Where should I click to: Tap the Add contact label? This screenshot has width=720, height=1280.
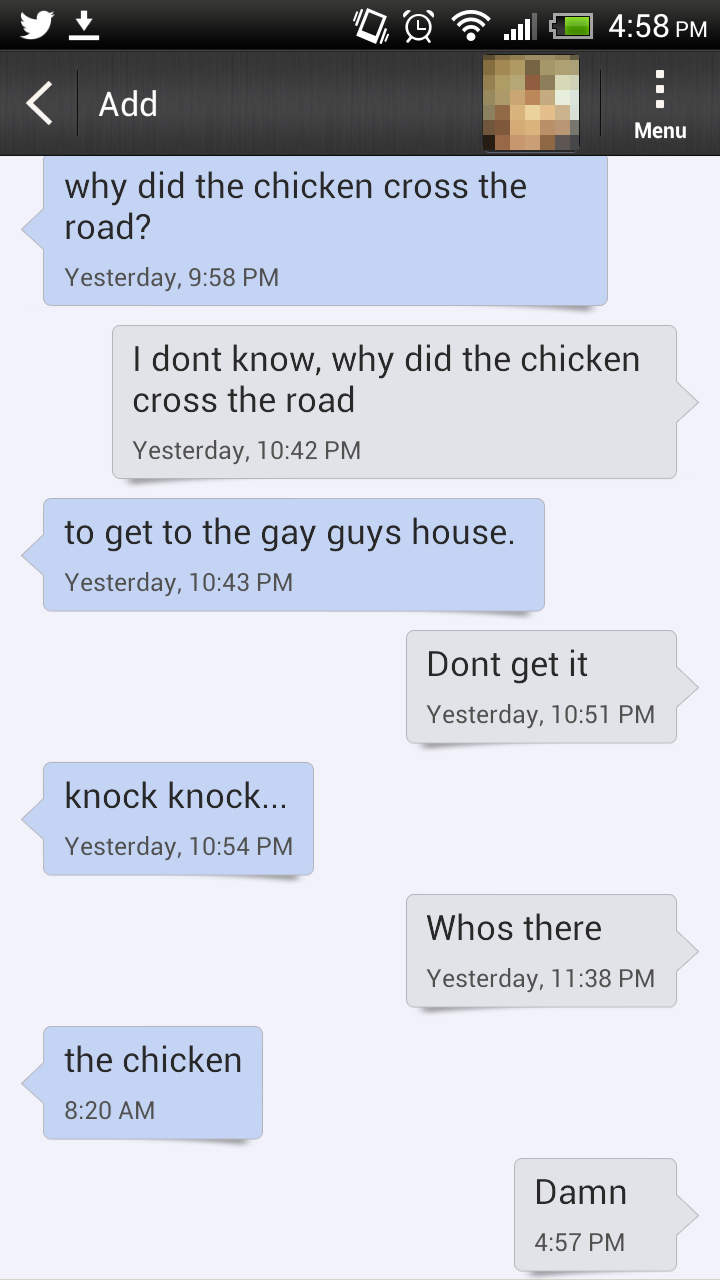[x=128, y=104]
